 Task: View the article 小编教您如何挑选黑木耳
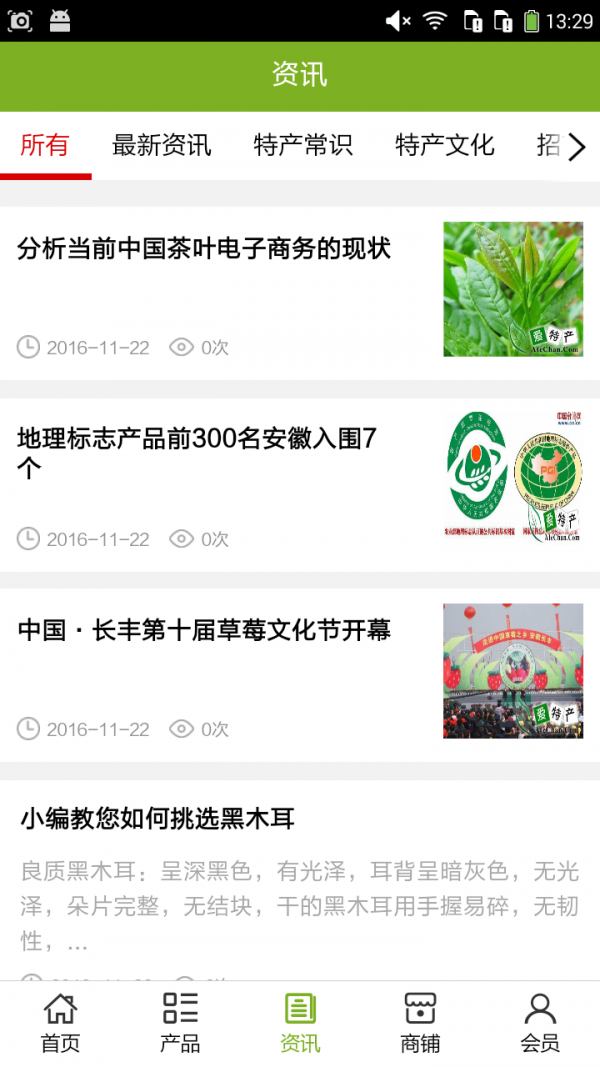point(158,820)
